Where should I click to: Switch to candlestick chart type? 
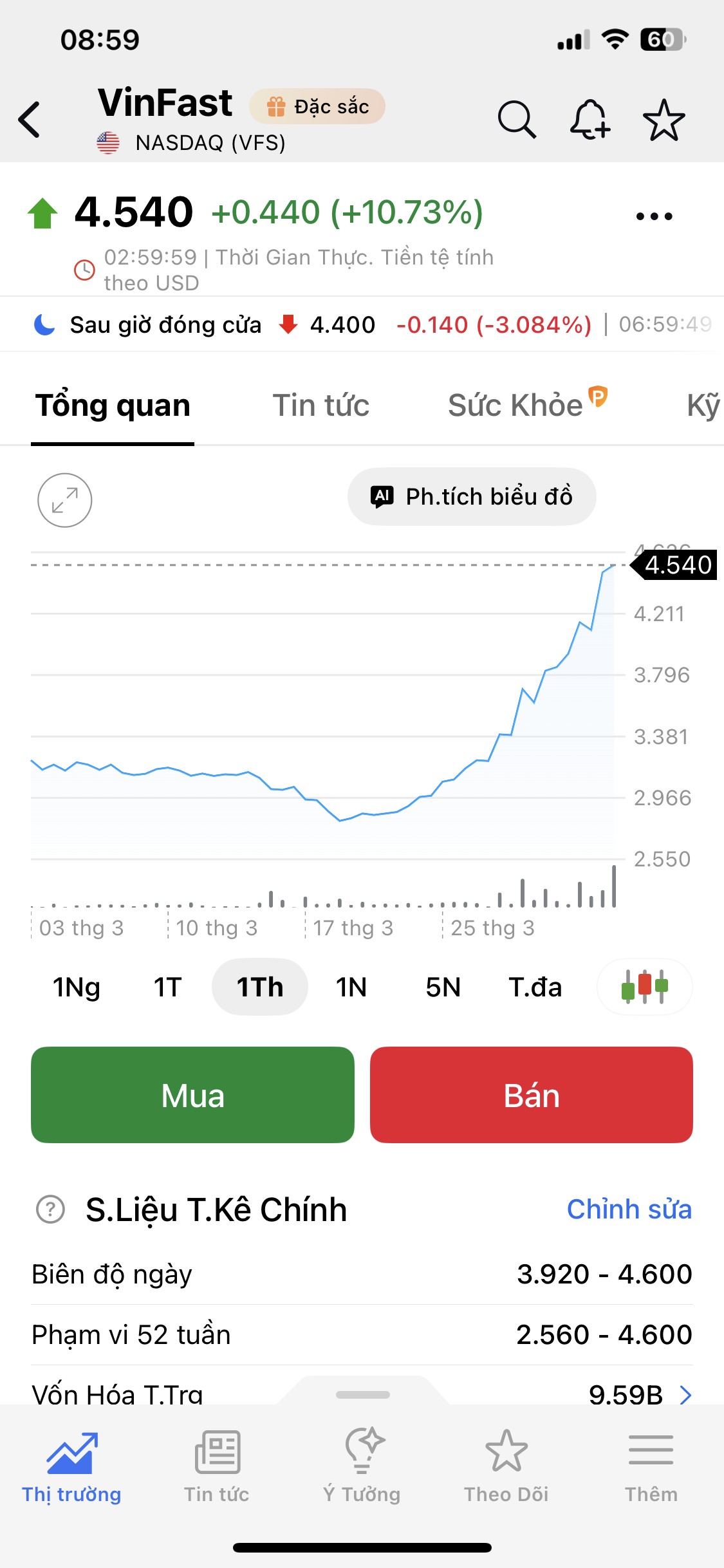(644, 987)
